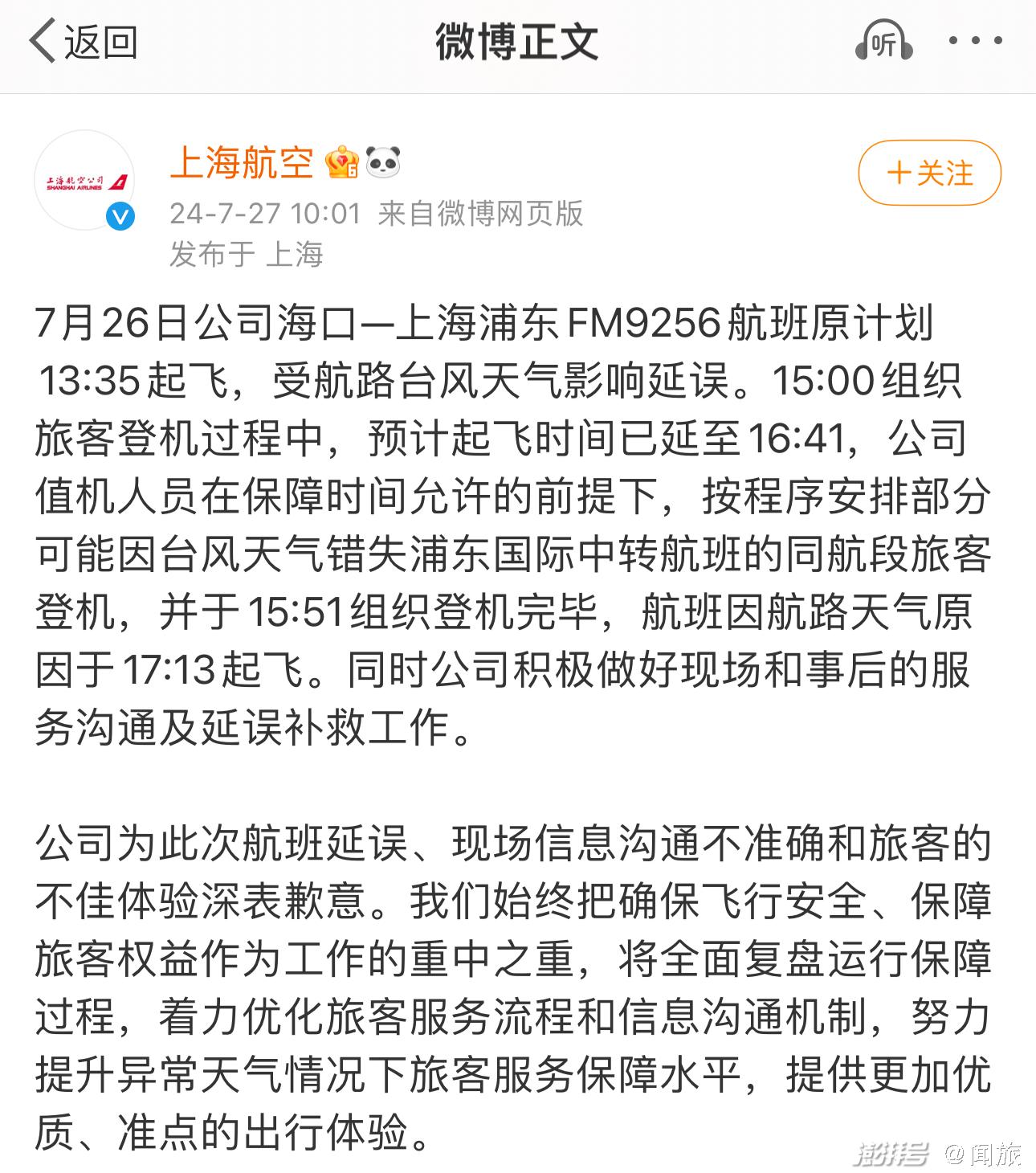Click the blue verified V badge on avatar
This screenshot has height=1173, width=1036.
pyautogui.click(x=120, y=217)
